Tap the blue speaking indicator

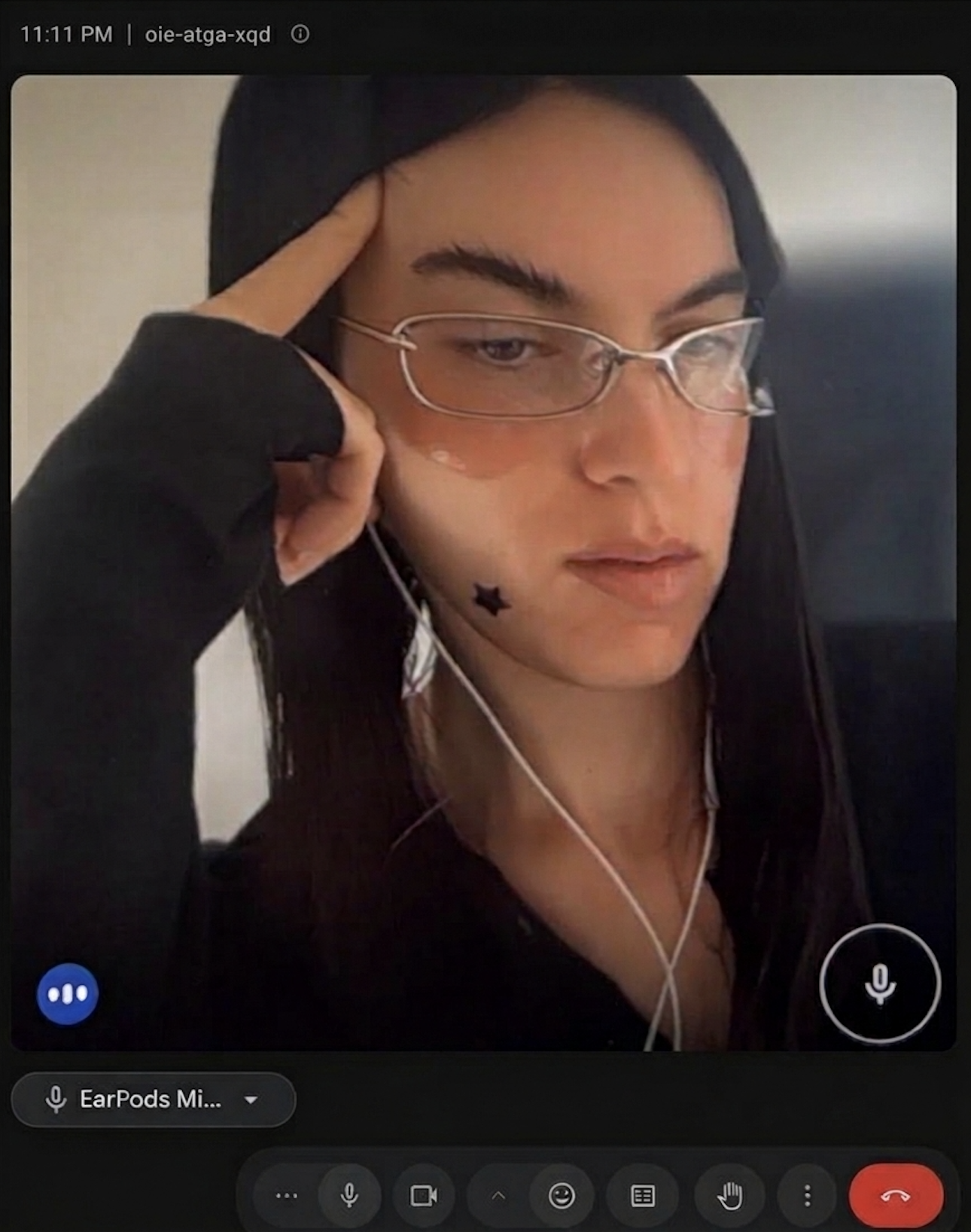pos(68,994)
